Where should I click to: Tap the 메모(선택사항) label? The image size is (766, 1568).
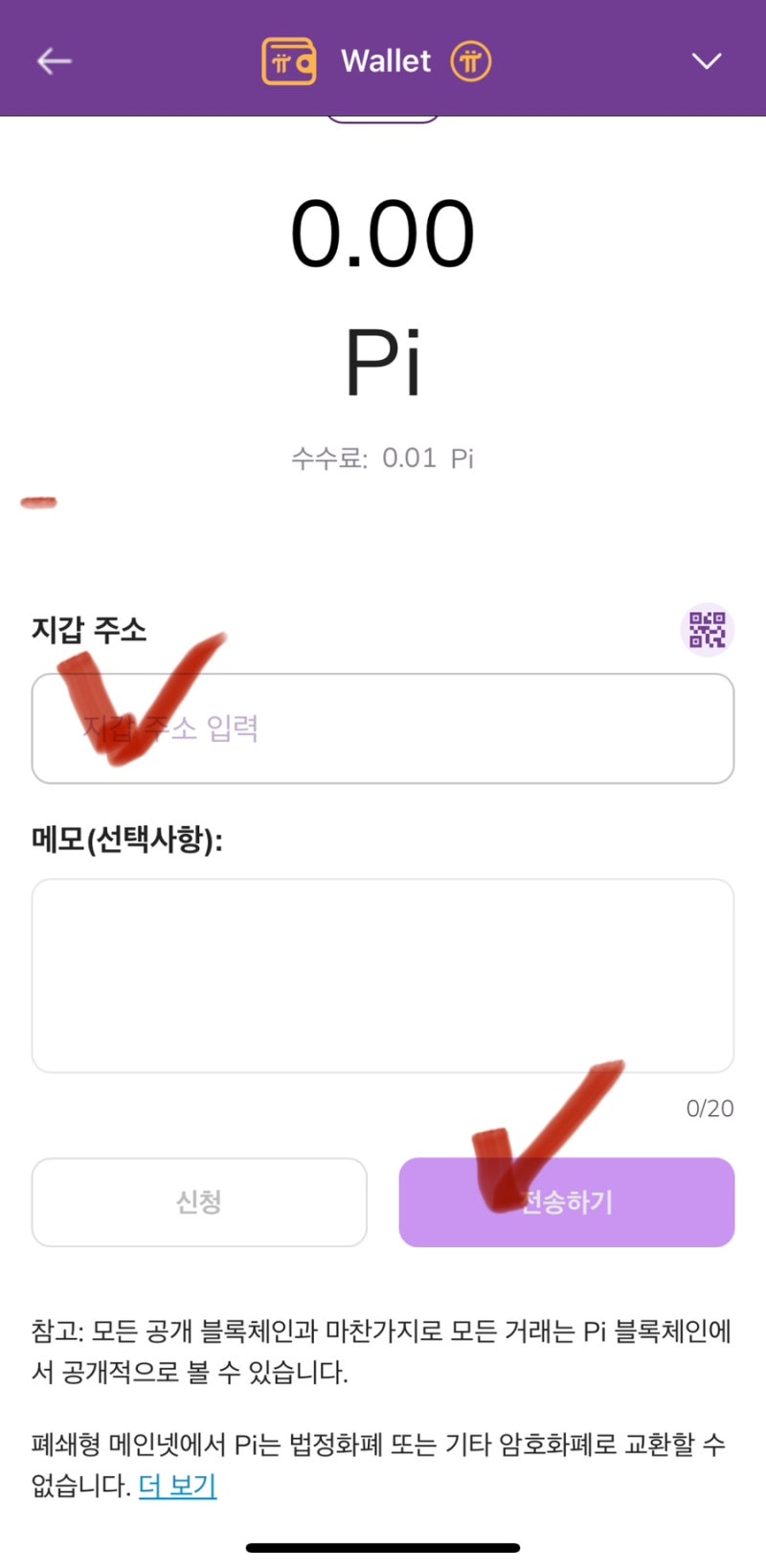(x=126, y=841)
